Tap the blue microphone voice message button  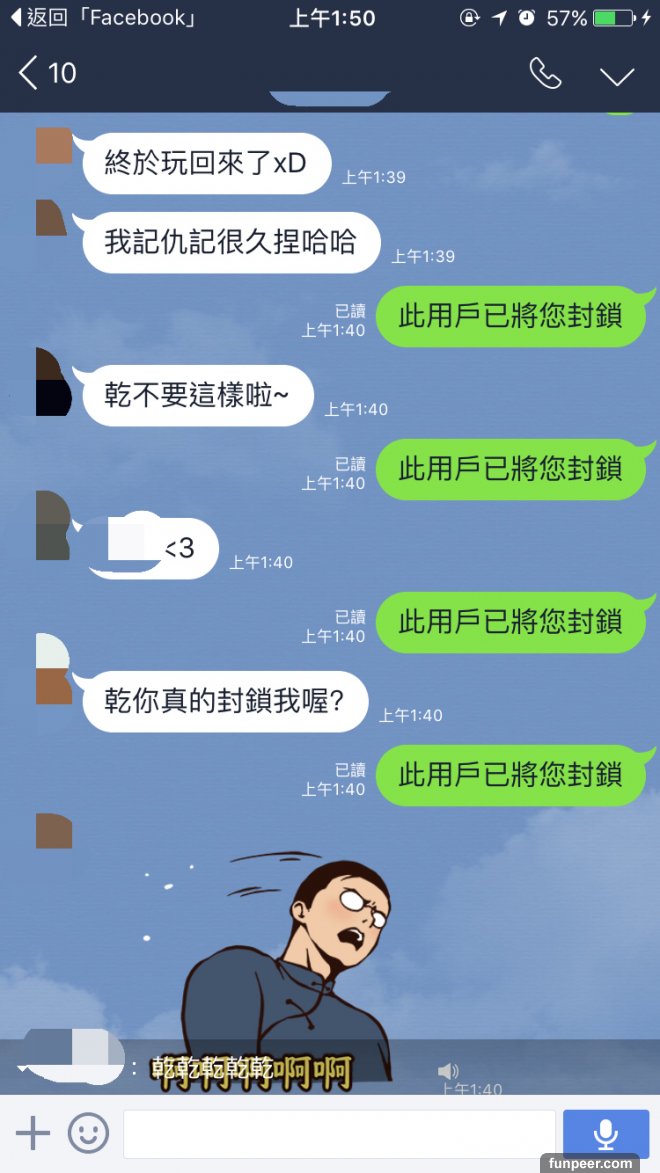tap(605, 1133)
